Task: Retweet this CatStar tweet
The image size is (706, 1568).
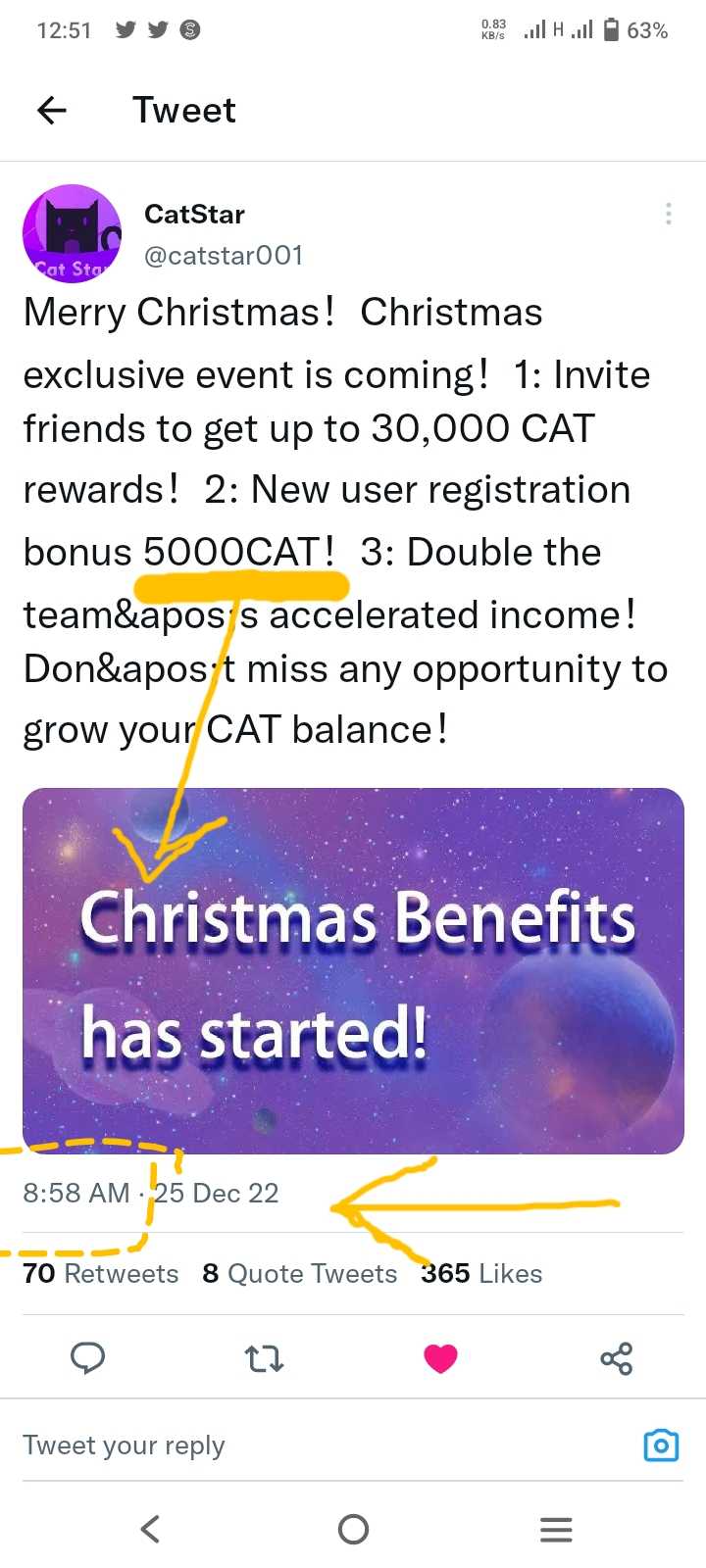Action: pos(264,1358)
